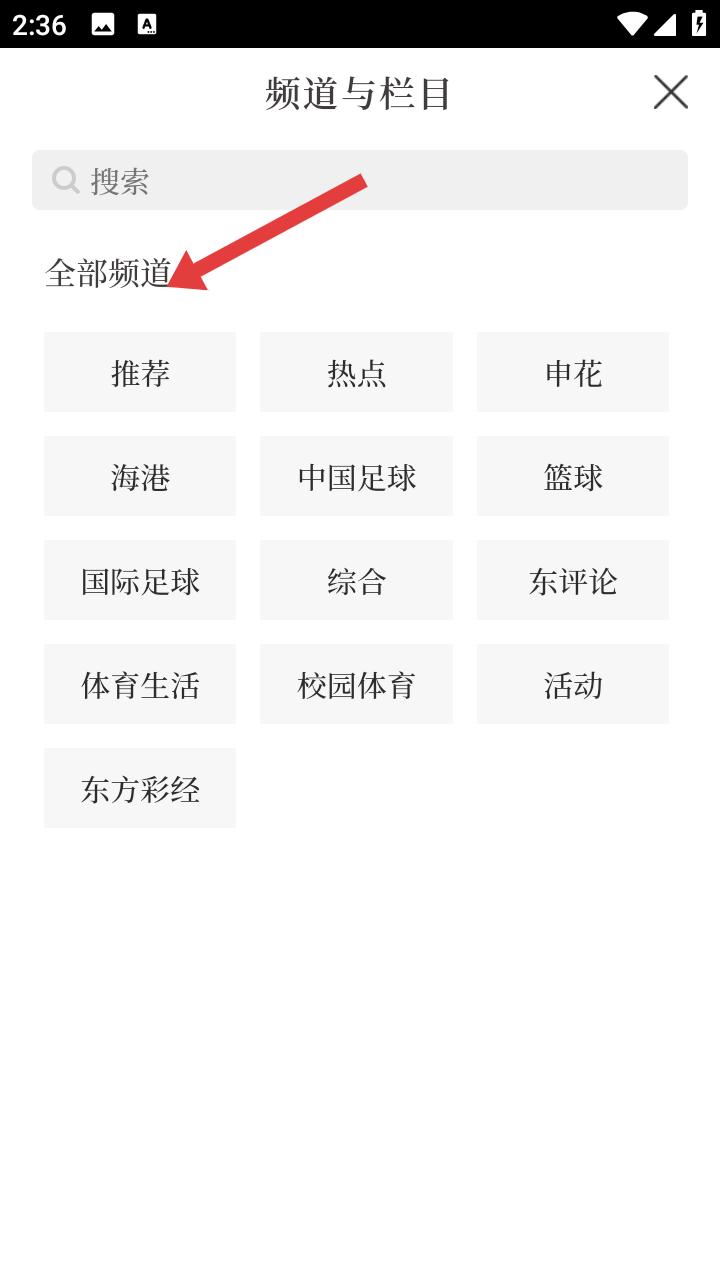Open the 热点 channel
Screen dimensions: 720x1280
click(x=356, y=372)
